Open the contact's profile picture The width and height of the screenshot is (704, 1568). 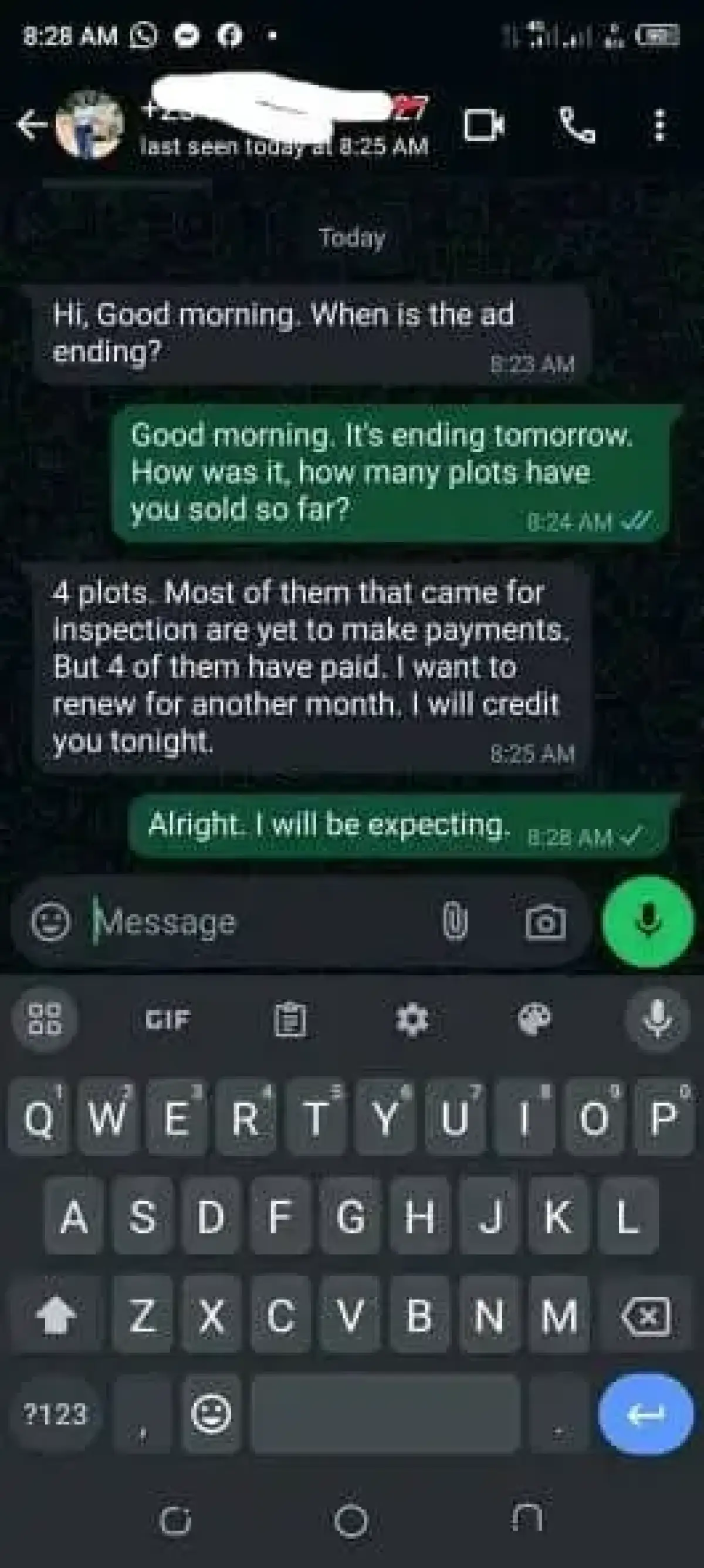(89, 124)
